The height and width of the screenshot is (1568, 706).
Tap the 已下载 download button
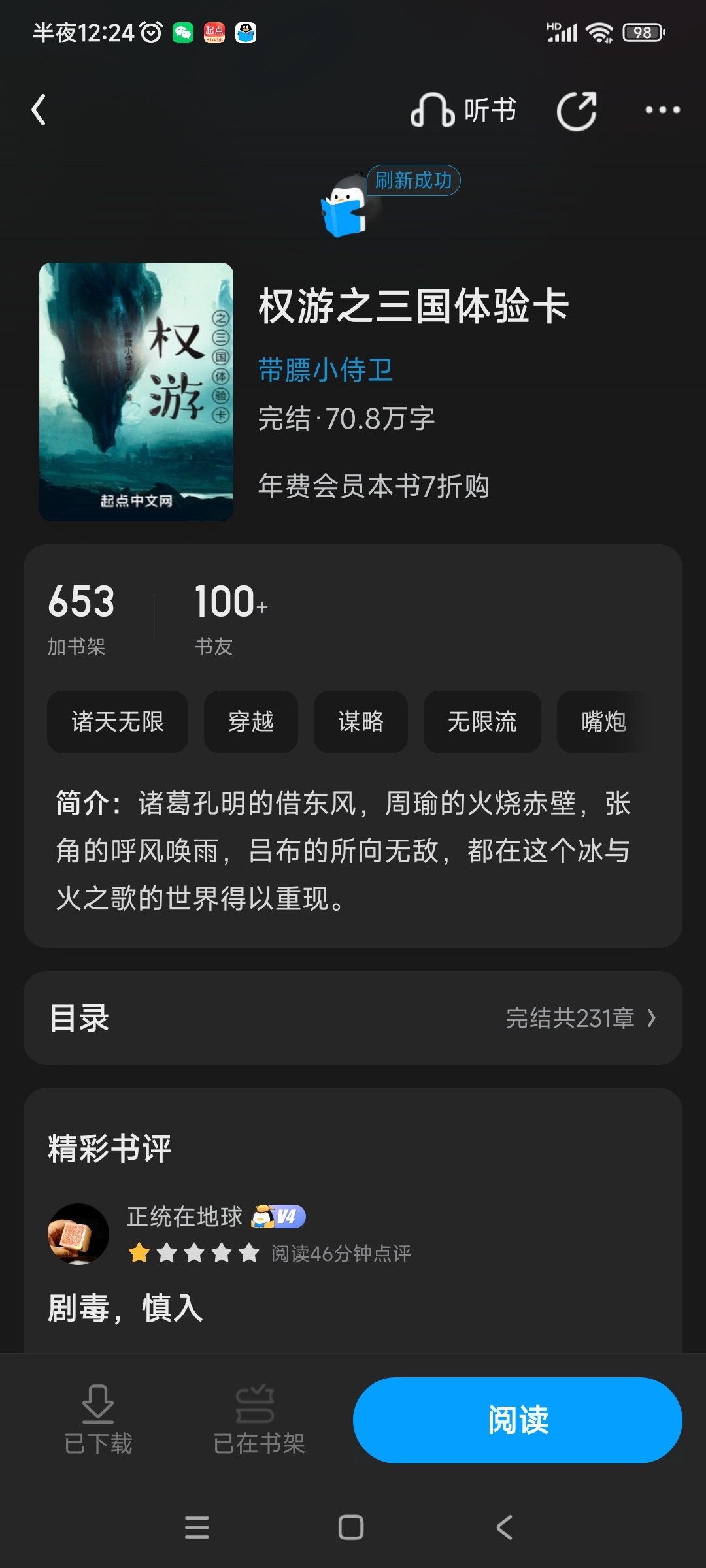pos(98,1419)
